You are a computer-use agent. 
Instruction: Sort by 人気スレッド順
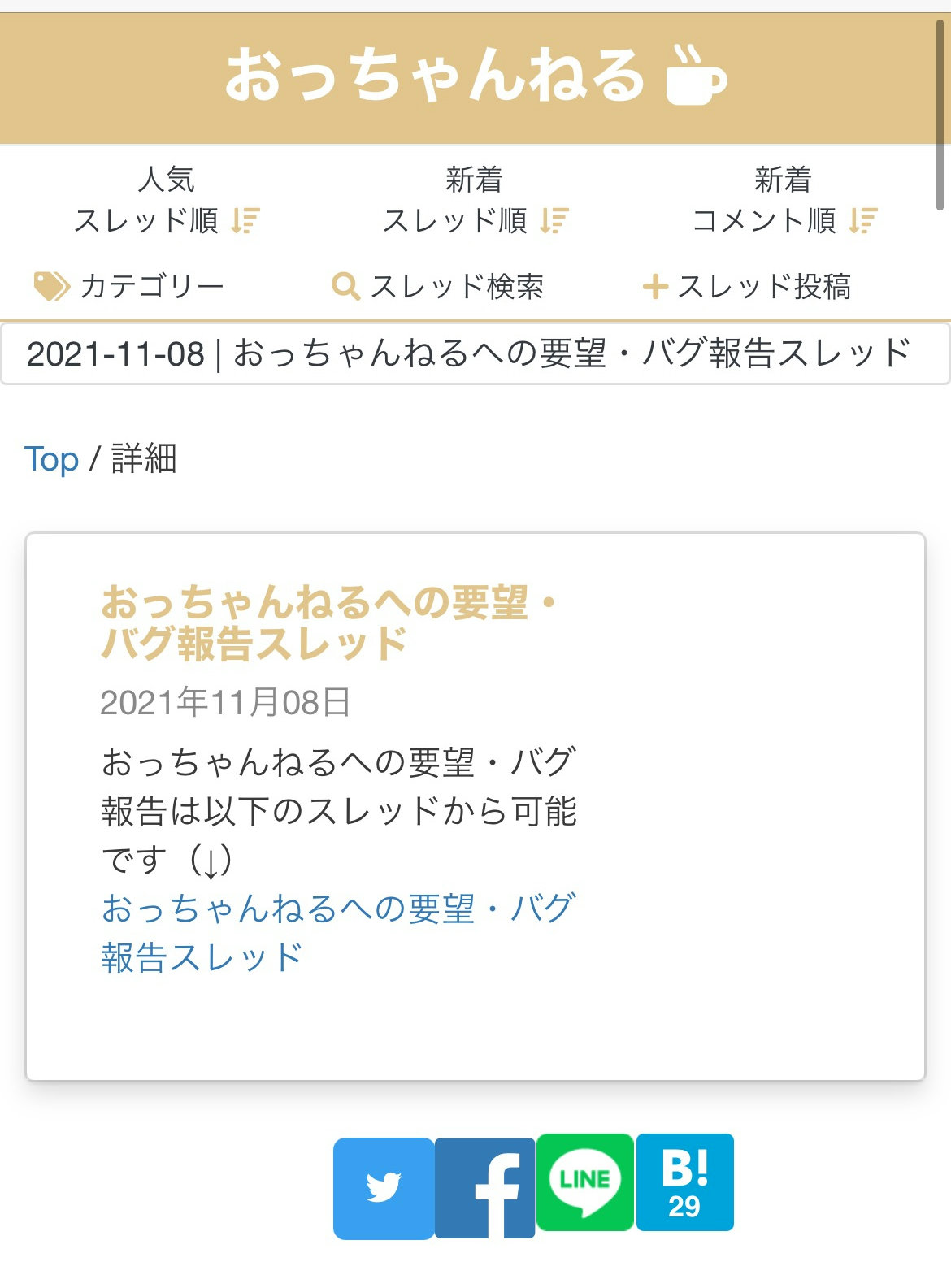pos(167,200)
